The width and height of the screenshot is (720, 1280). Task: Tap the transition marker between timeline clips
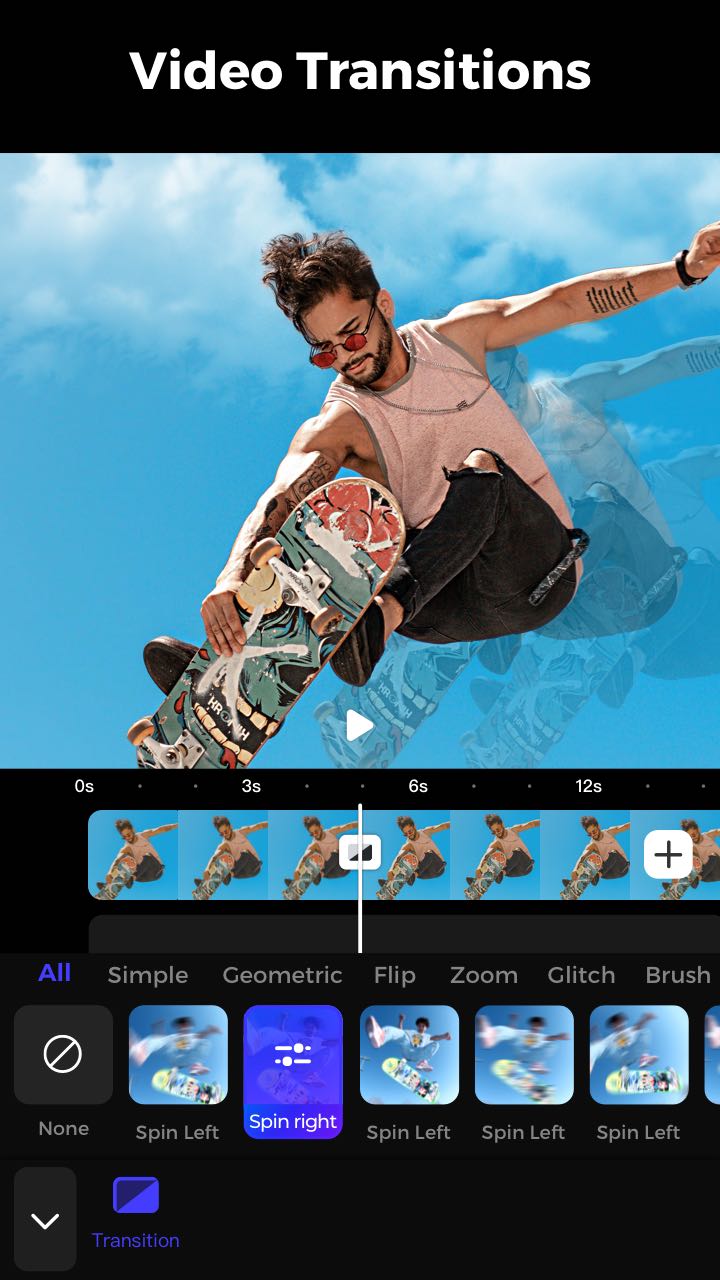point(360,853)
